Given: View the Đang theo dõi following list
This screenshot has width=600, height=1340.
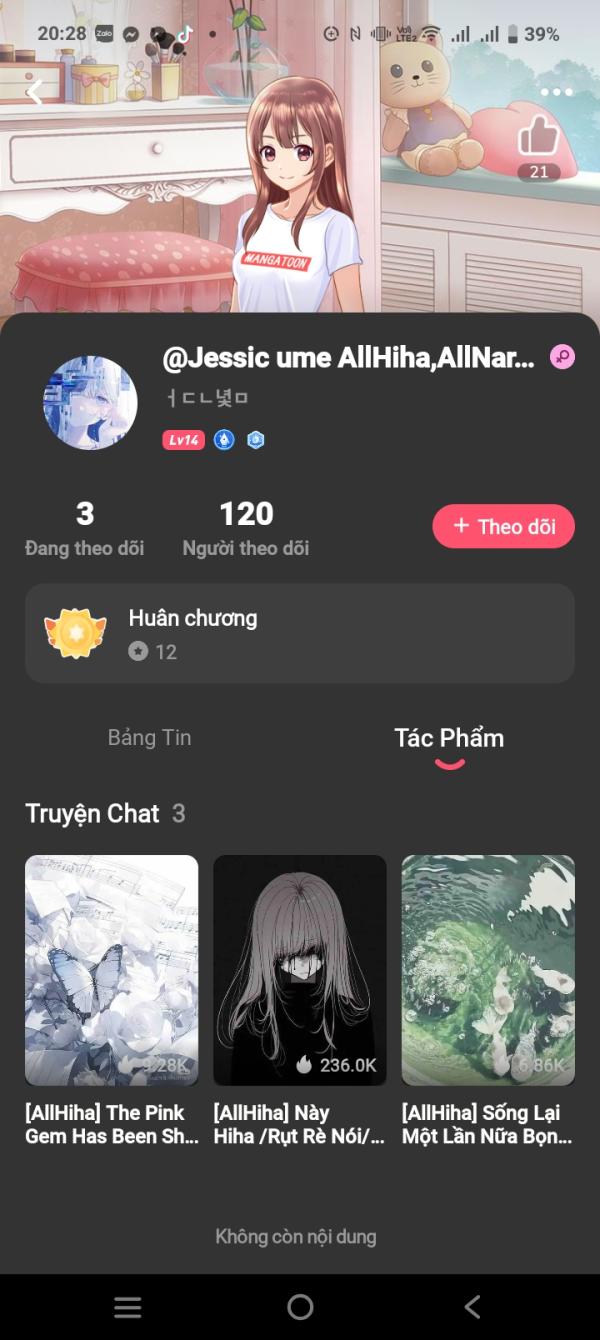Looking at the screenshot, I should [x=85, y=529].
